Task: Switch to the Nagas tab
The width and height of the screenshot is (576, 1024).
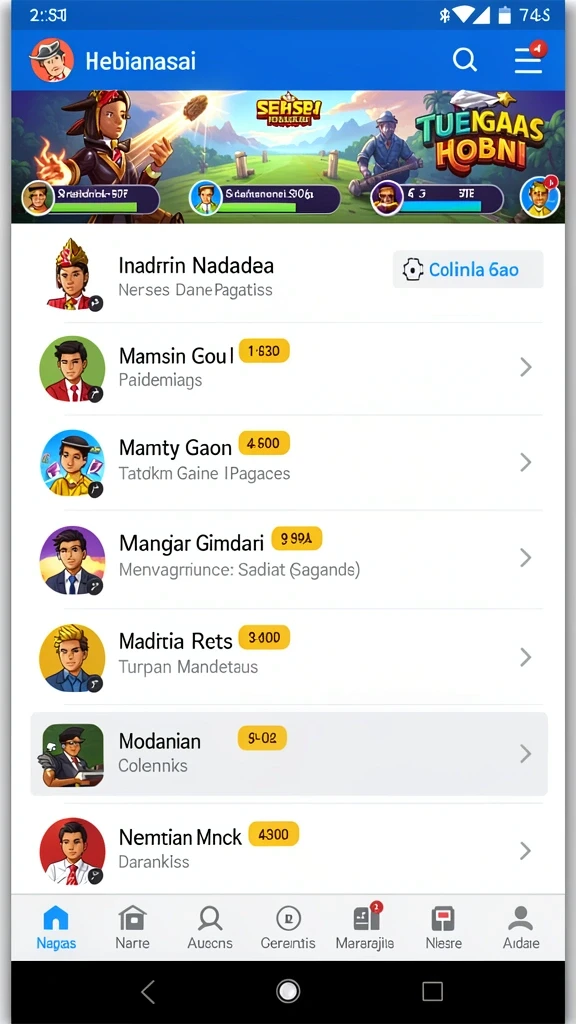Action: tap(56, 927)
